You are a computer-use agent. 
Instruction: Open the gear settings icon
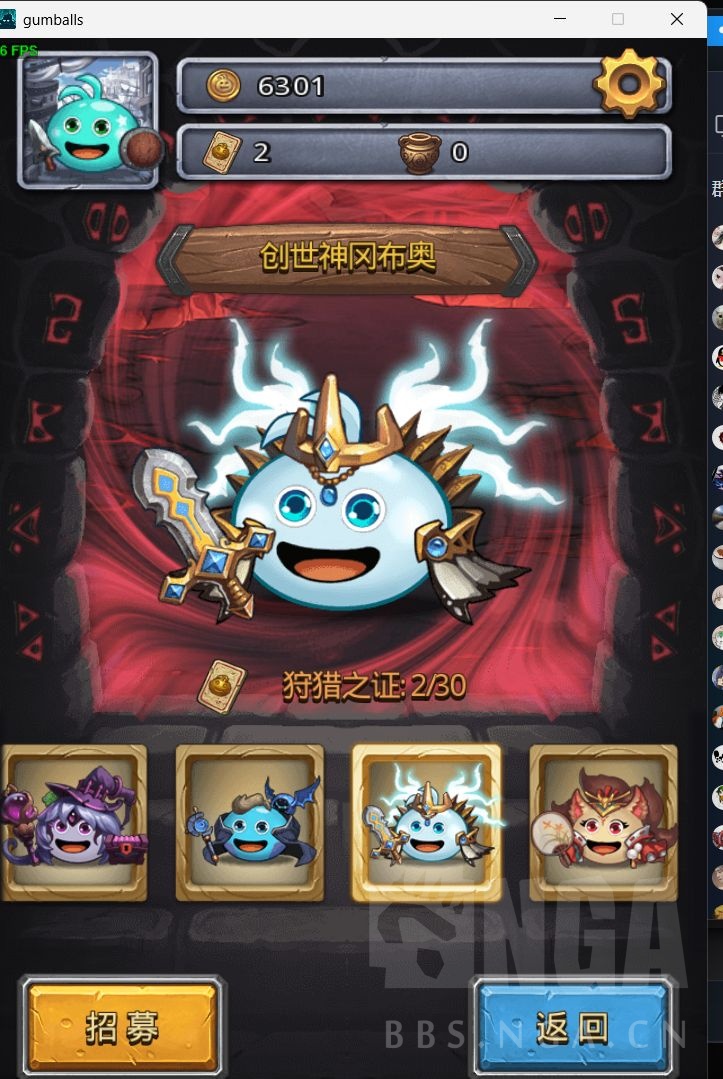click(629, 84)
